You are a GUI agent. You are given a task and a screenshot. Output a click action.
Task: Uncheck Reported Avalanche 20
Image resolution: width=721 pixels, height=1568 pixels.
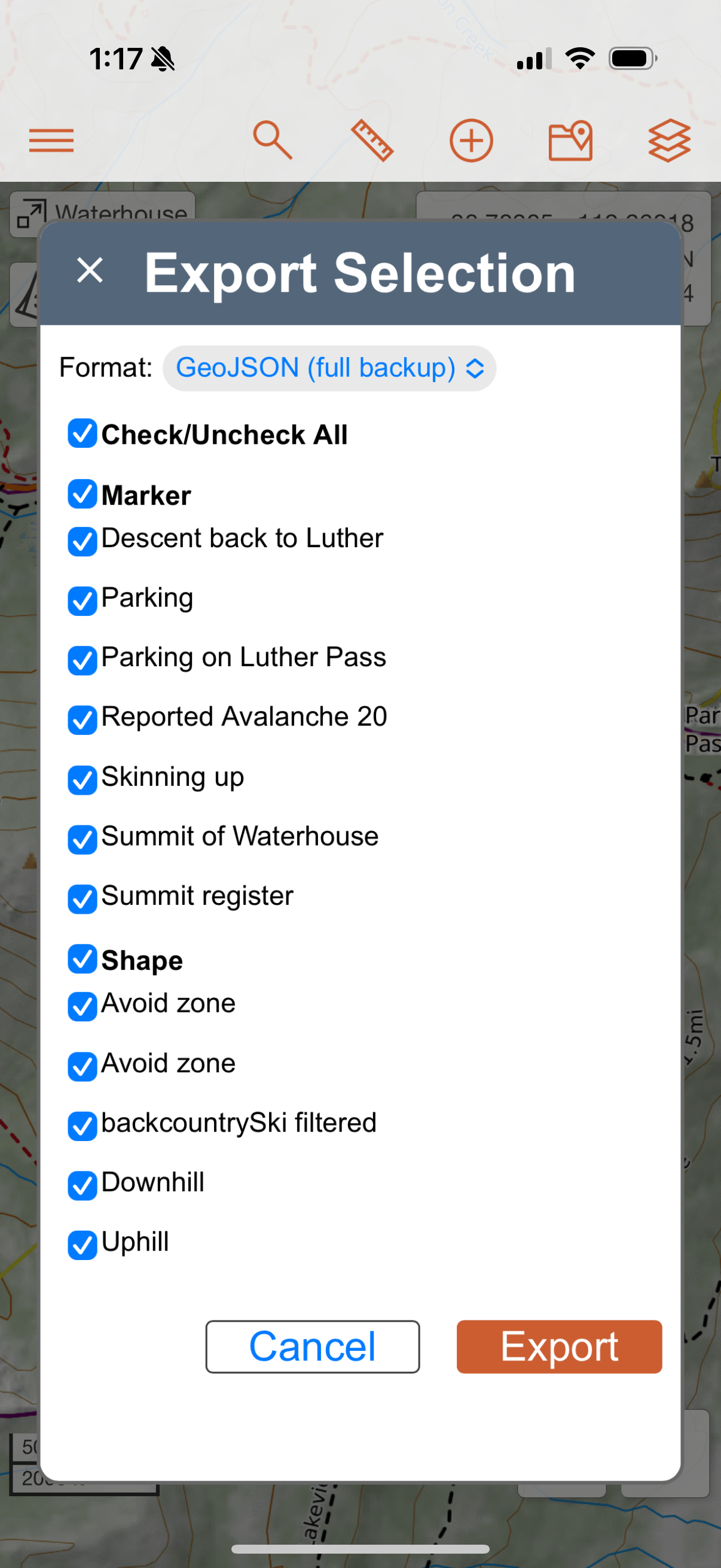pos(82,720)
